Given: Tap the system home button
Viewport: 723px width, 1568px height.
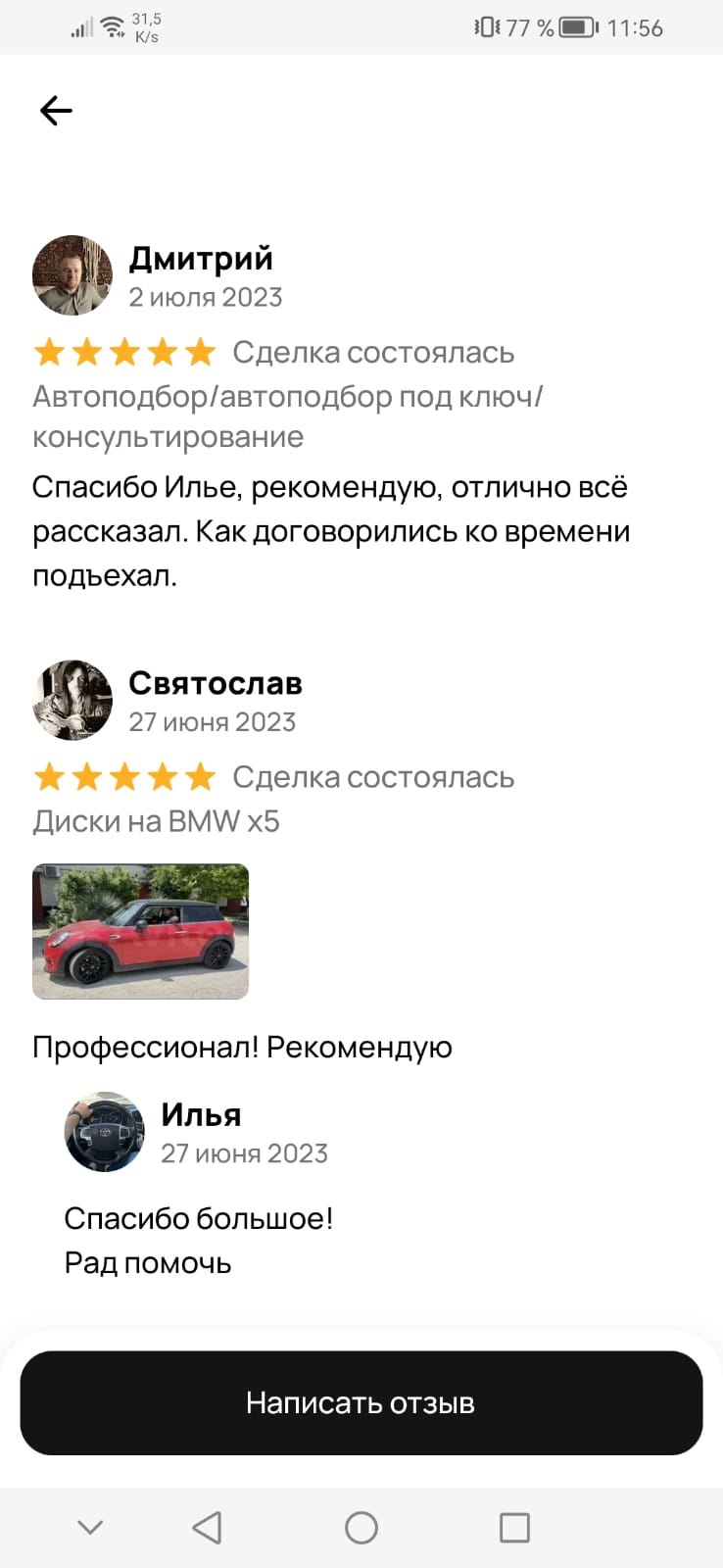Looking at the screenshot, I should (x=361, y=1527).
